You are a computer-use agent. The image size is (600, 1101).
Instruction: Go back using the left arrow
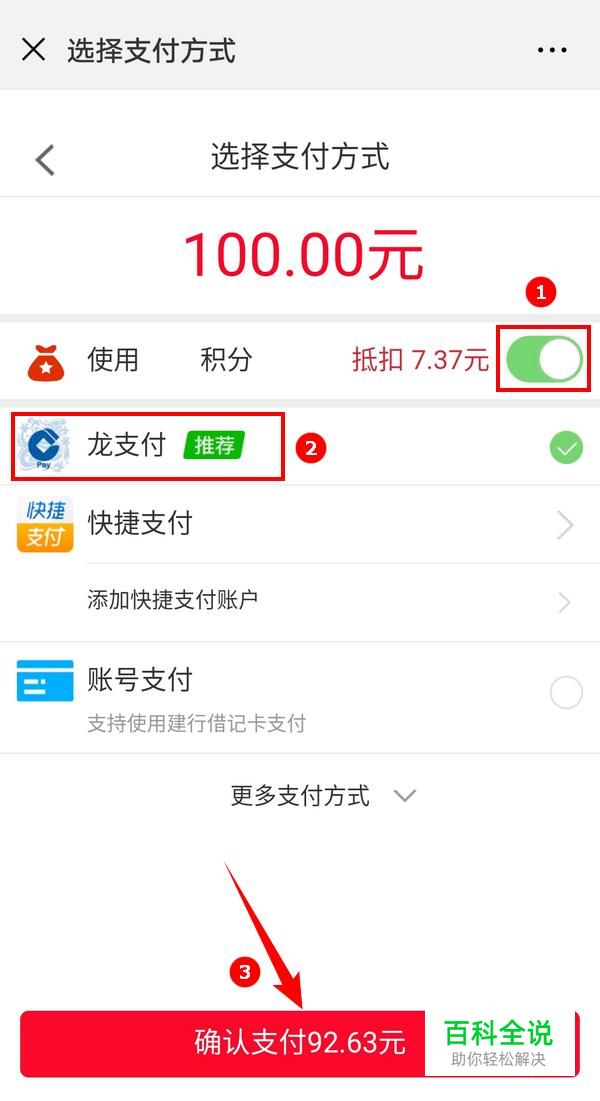click(44, 159)
